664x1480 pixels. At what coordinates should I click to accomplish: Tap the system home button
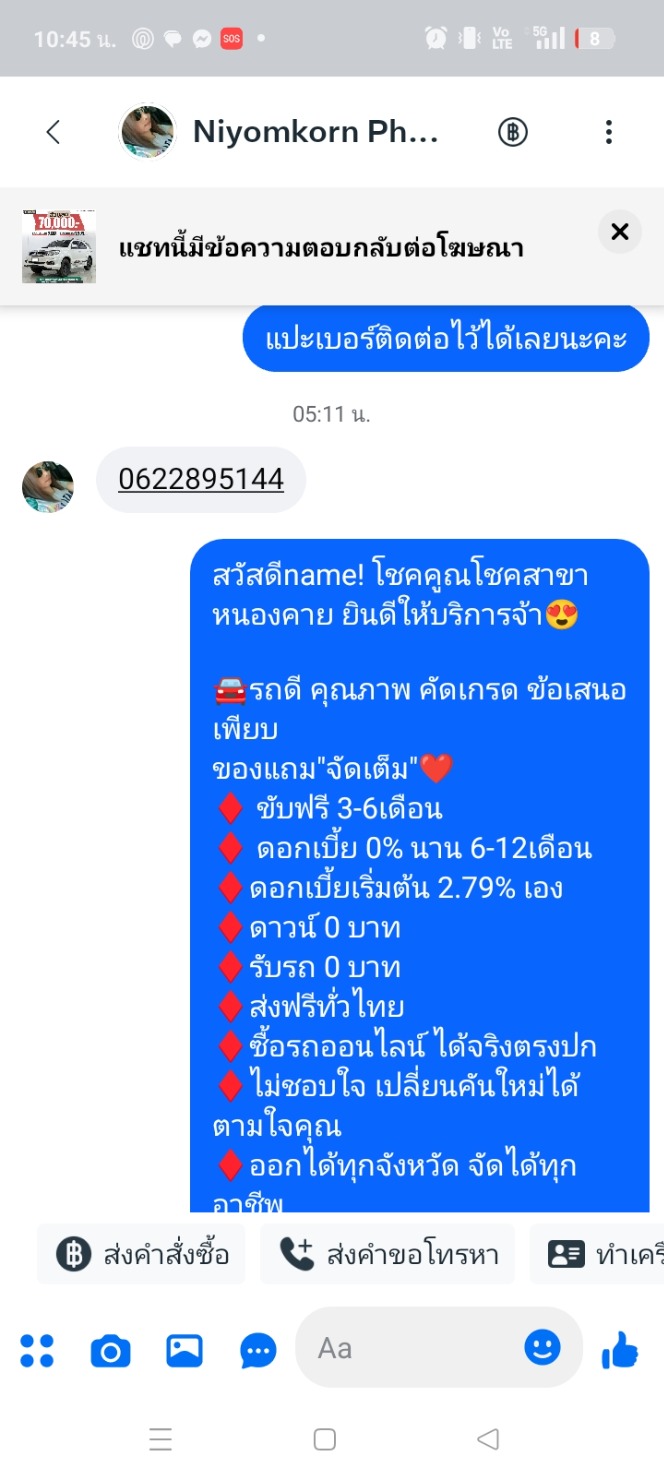(324, 1439)
